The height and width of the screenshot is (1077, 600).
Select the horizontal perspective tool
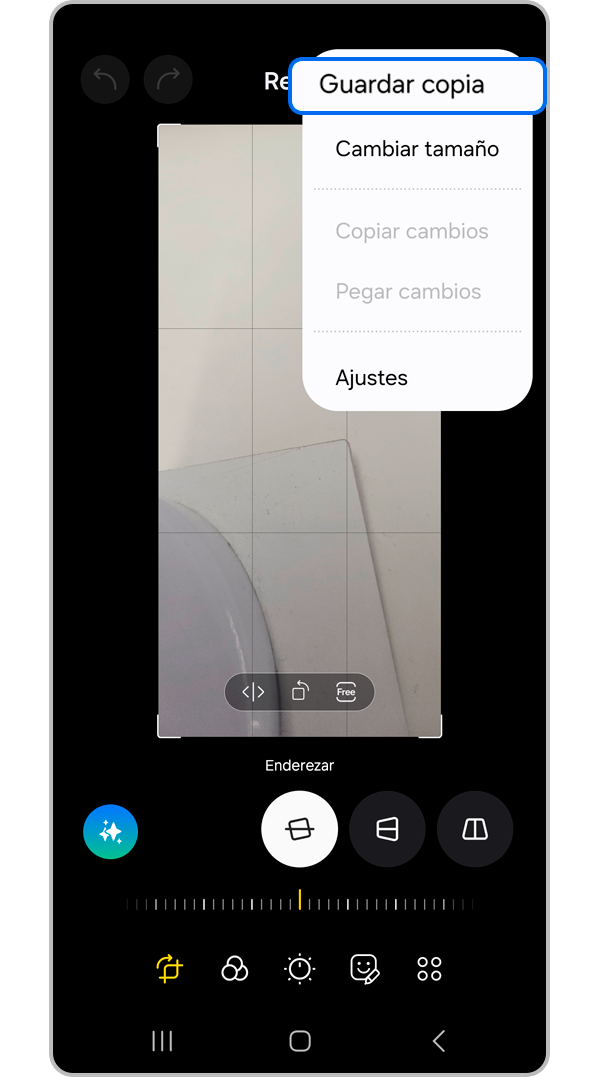pos(387,829)
